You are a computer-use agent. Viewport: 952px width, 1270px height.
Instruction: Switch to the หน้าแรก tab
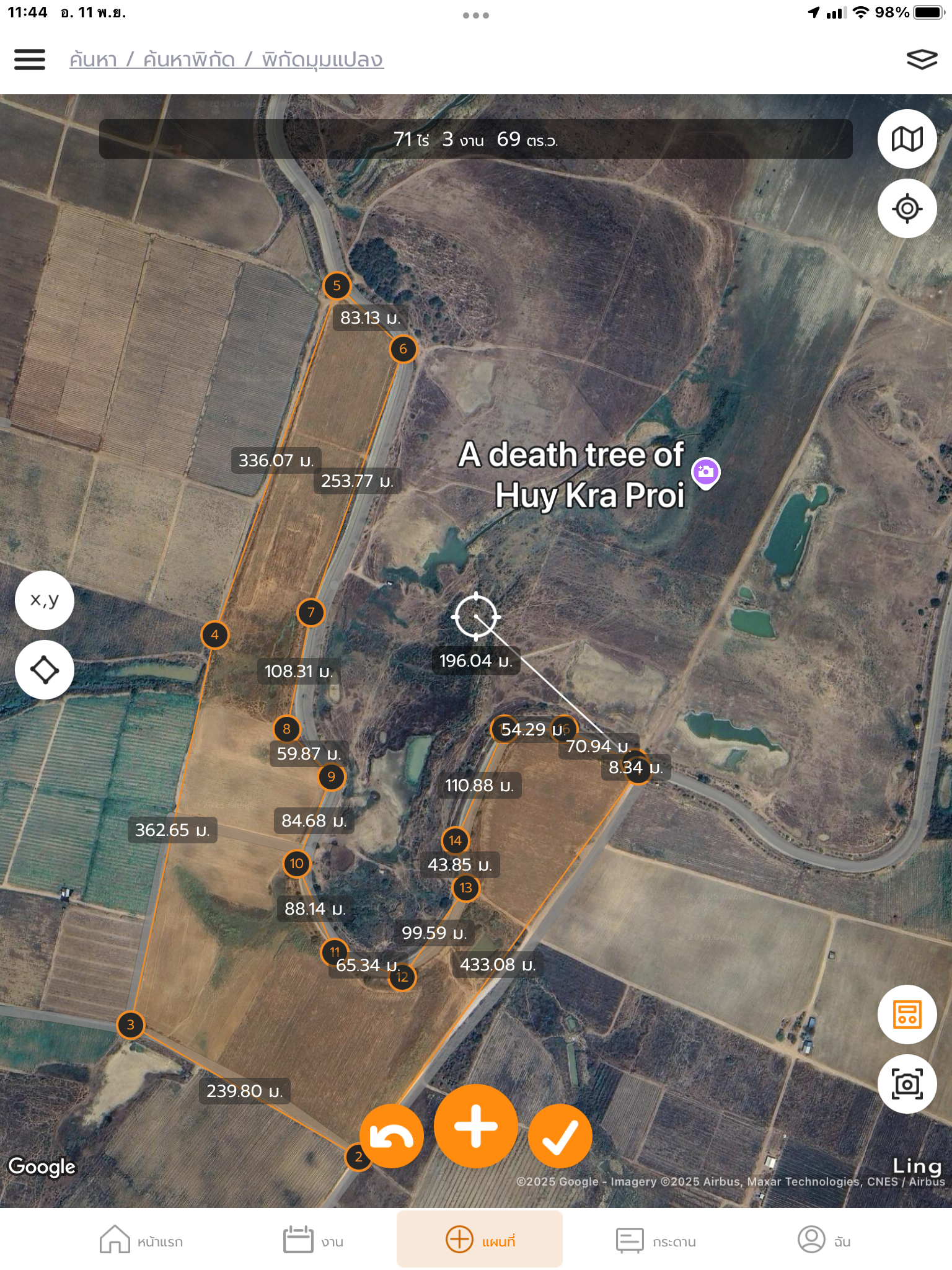(141, 1240)
